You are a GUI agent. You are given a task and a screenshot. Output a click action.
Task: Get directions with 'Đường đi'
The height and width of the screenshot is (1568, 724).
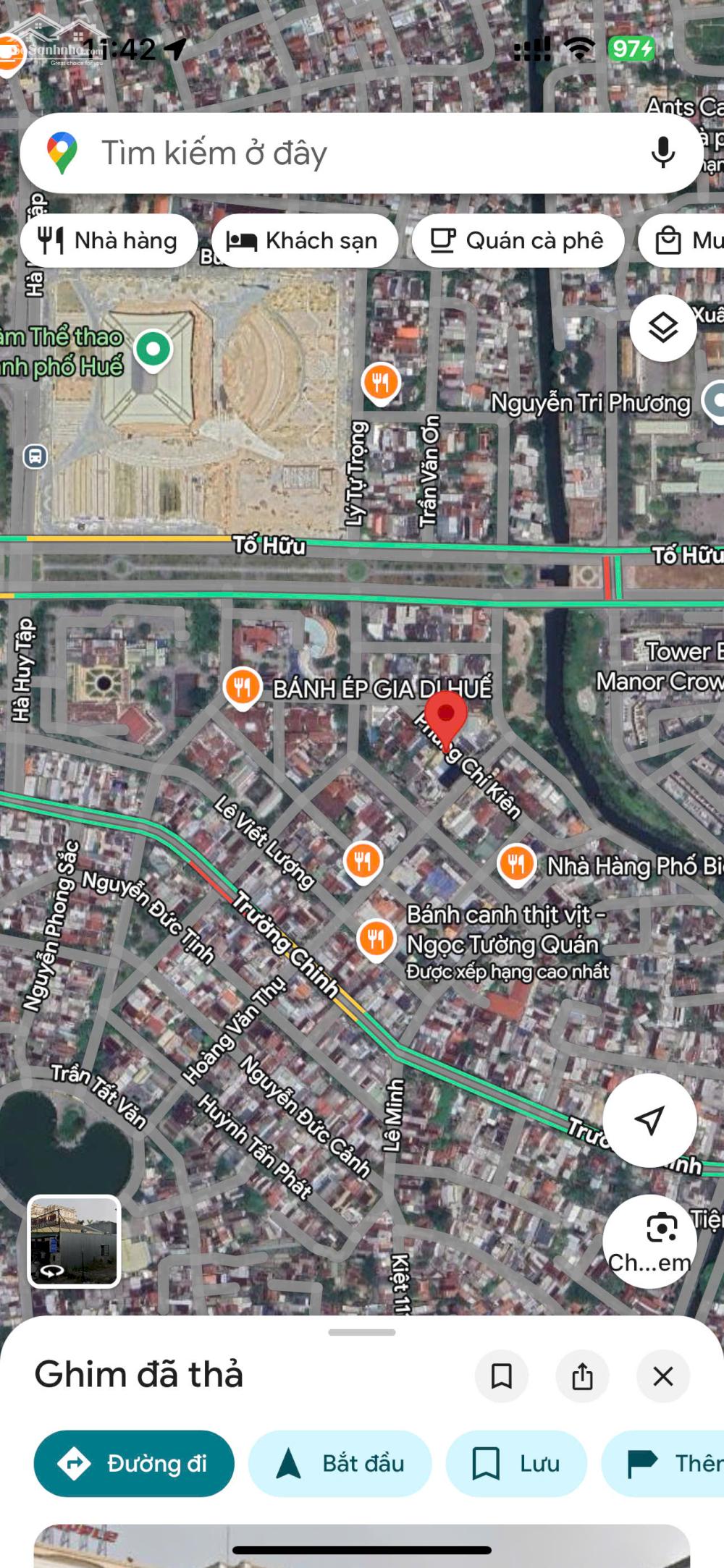pos(134,1463)
